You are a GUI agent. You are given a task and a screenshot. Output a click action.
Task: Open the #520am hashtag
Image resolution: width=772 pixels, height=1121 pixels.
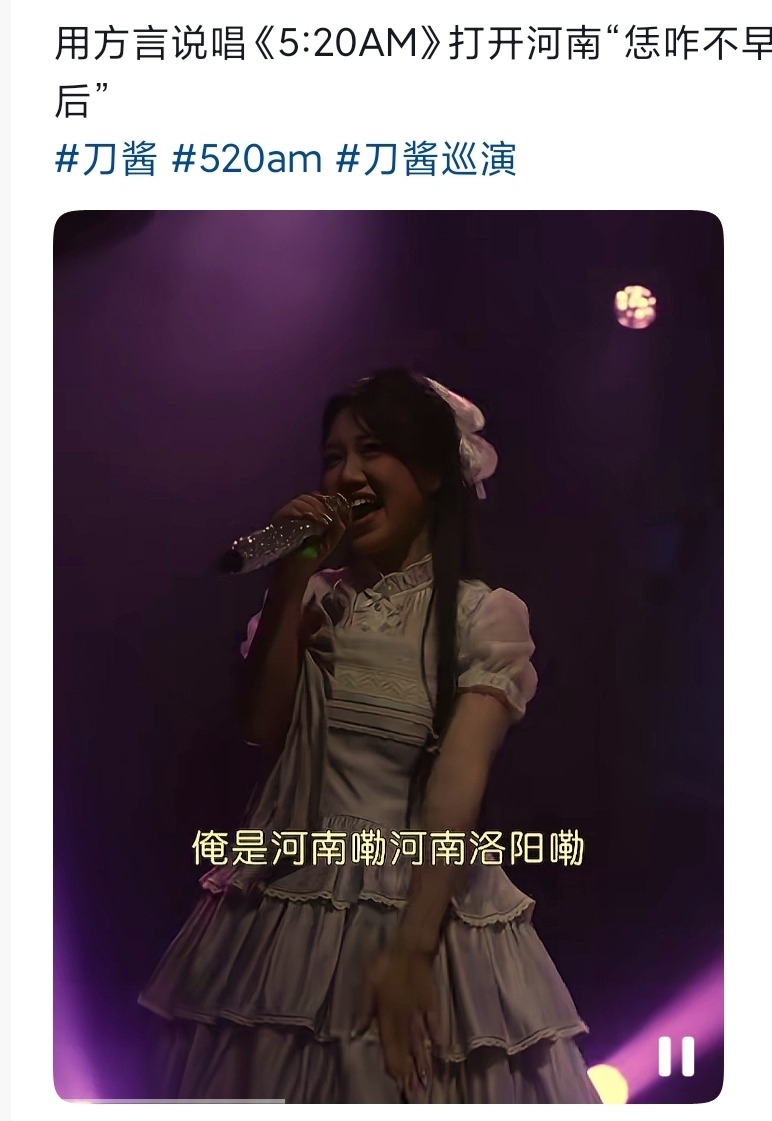click(x=246, y=160)
